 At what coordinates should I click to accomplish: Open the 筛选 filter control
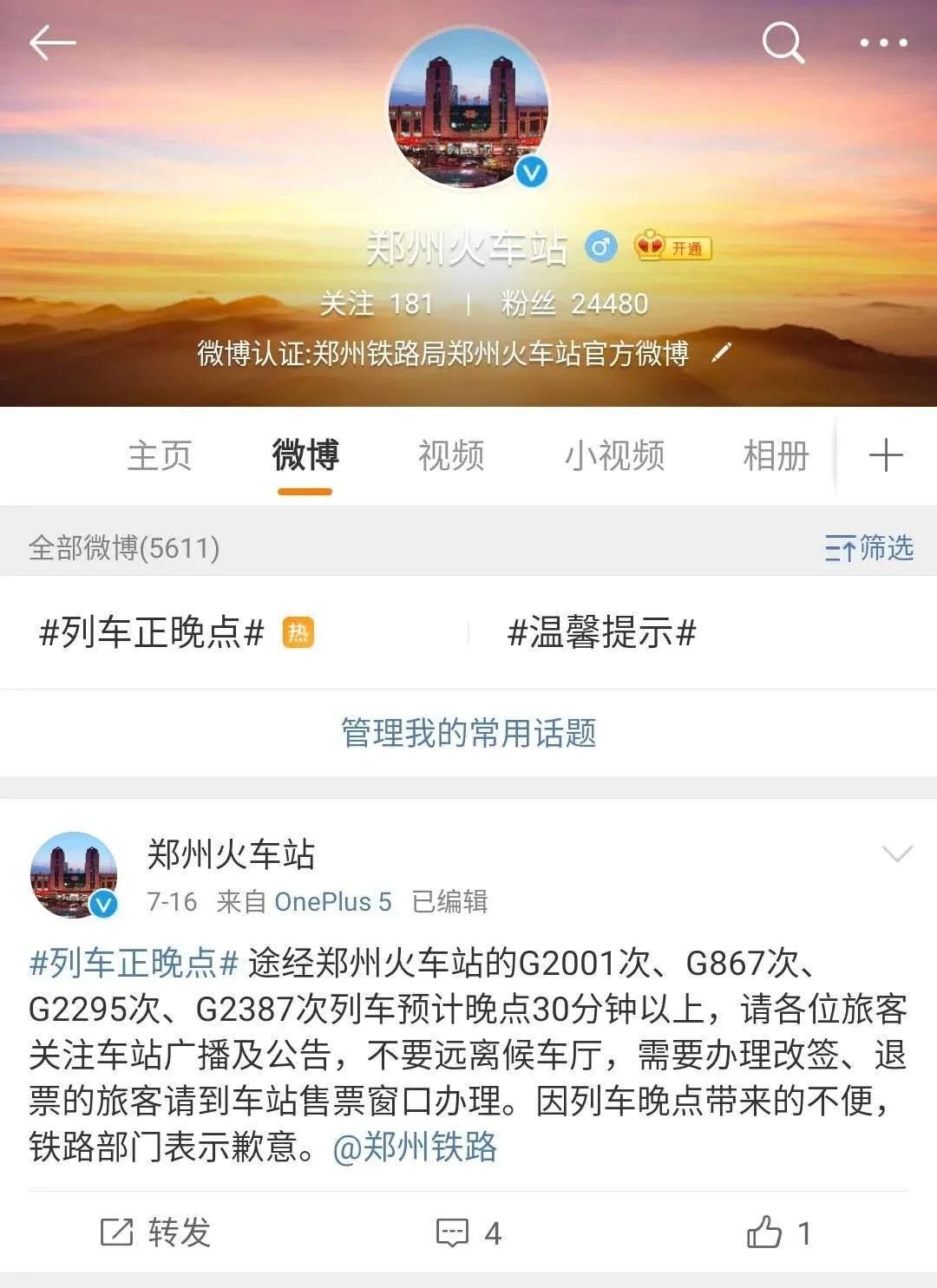pos(868,548)
